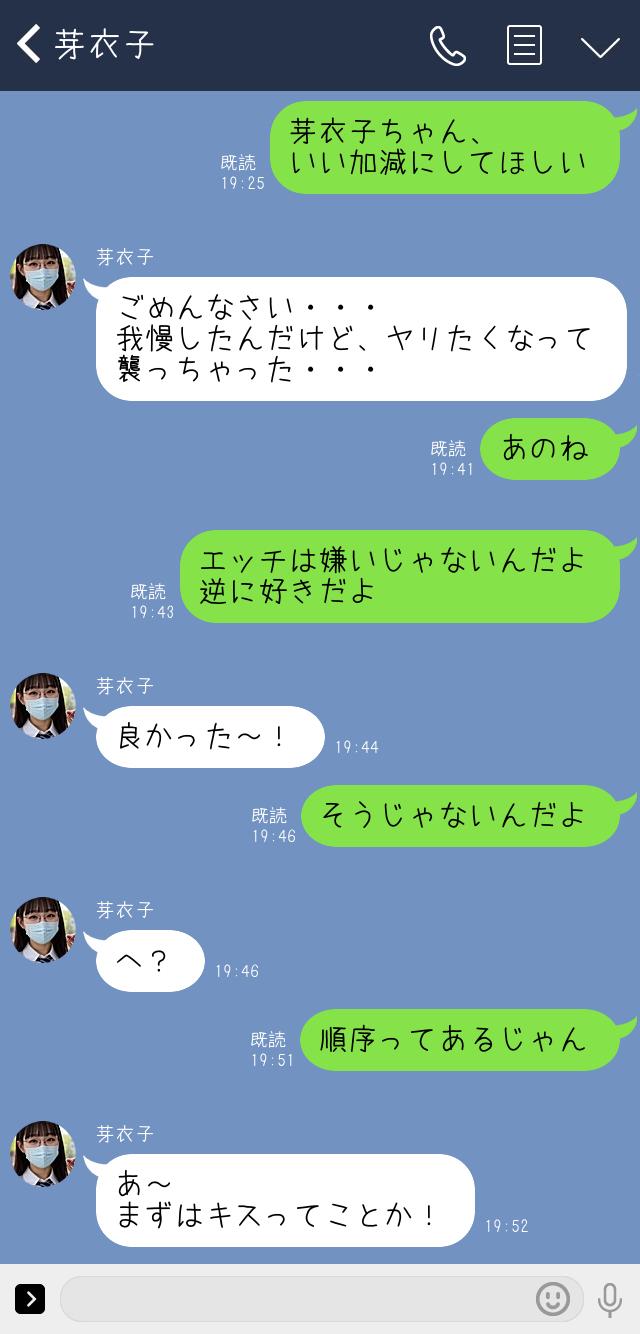Viewport: 640px width, 1334px height.
Task: Open 芽衣子's profile picture beside the 良かった〜！ message
Action: [43, 706]
